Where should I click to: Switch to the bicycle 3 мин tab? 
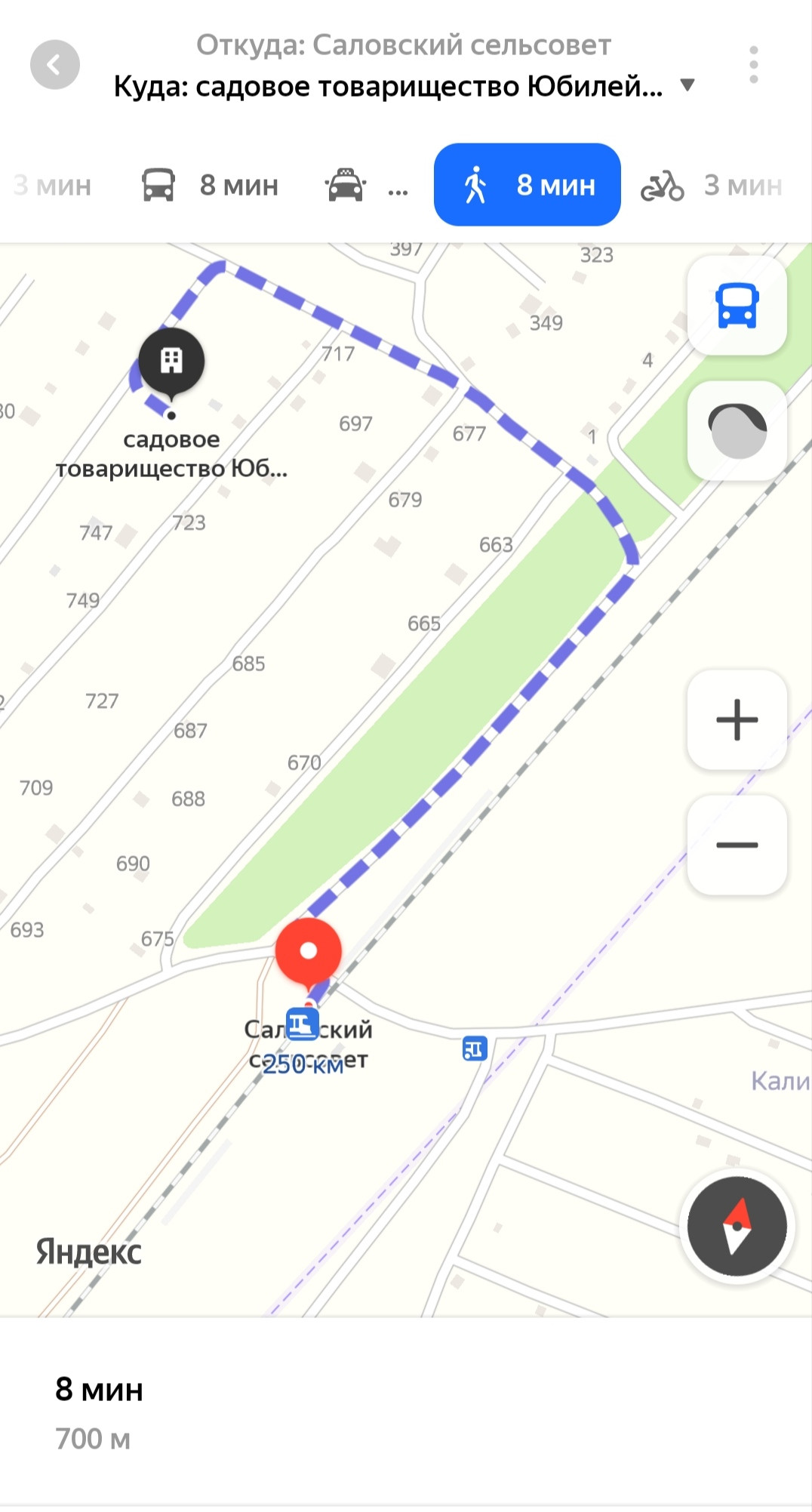tap(712, 186)
